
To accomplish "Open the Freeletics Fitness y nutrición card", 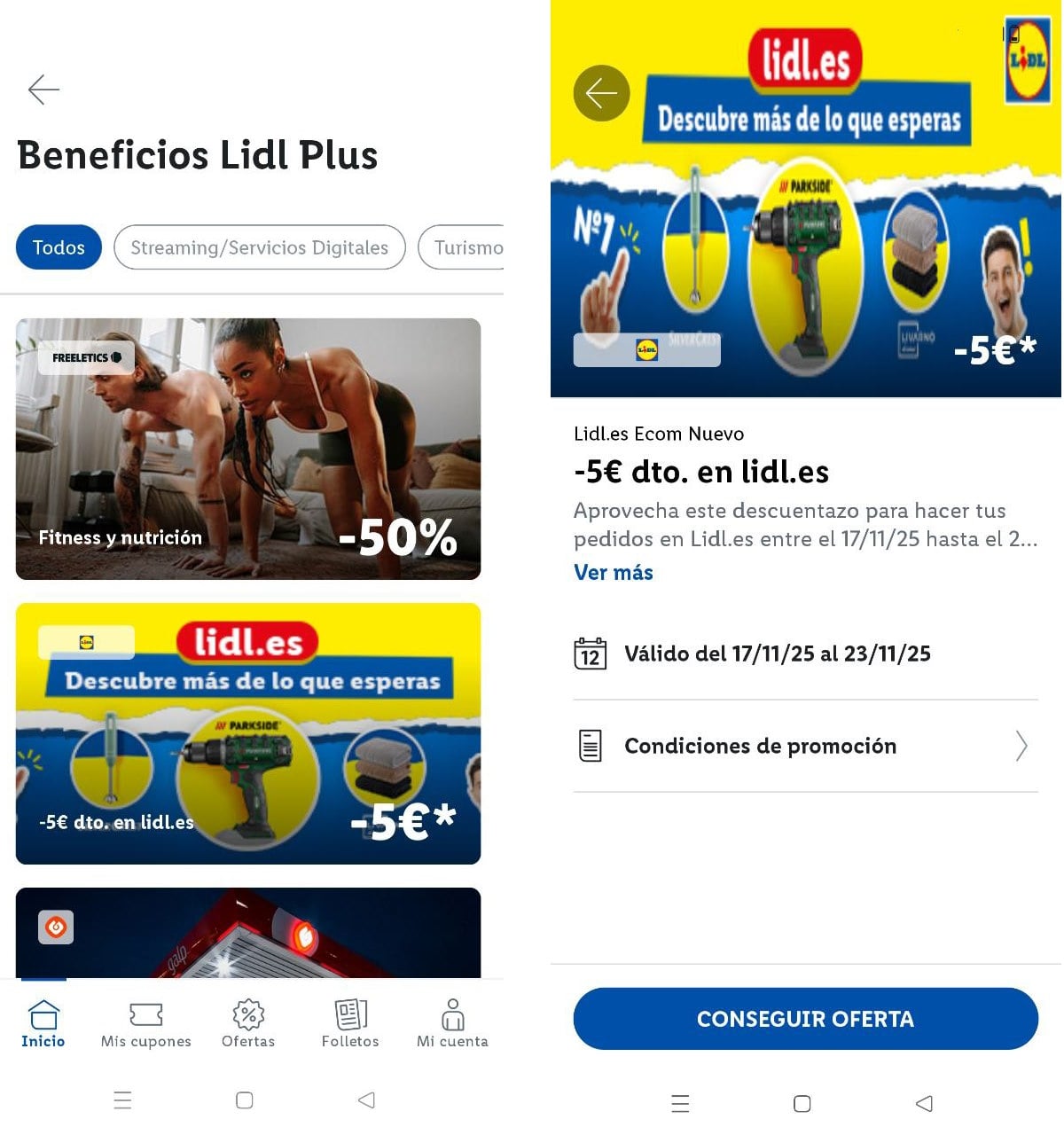I will click(x=248, y=449).
